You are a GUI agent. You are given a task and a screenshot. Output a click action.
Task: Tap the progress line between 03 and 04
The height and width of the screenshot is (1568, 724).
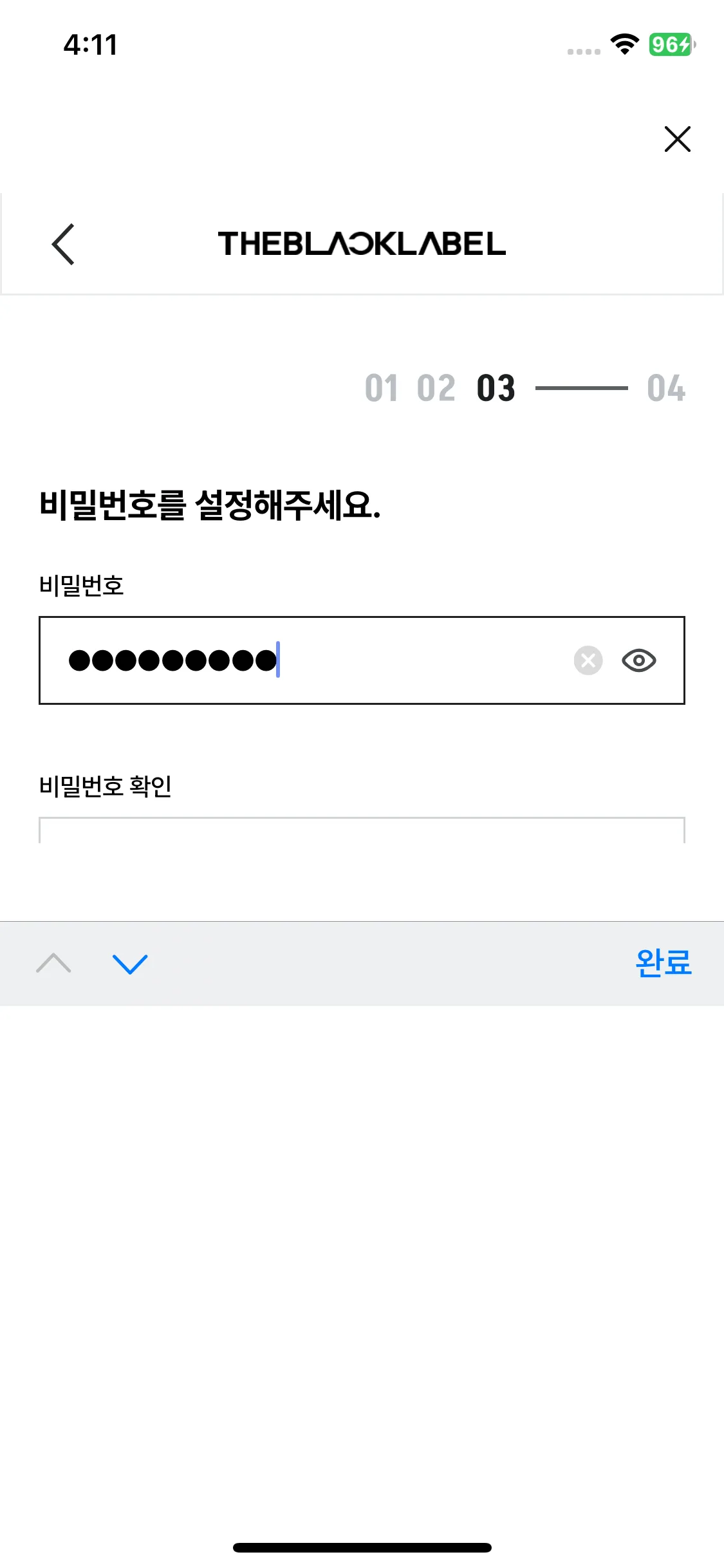click(x=582, y=387)
